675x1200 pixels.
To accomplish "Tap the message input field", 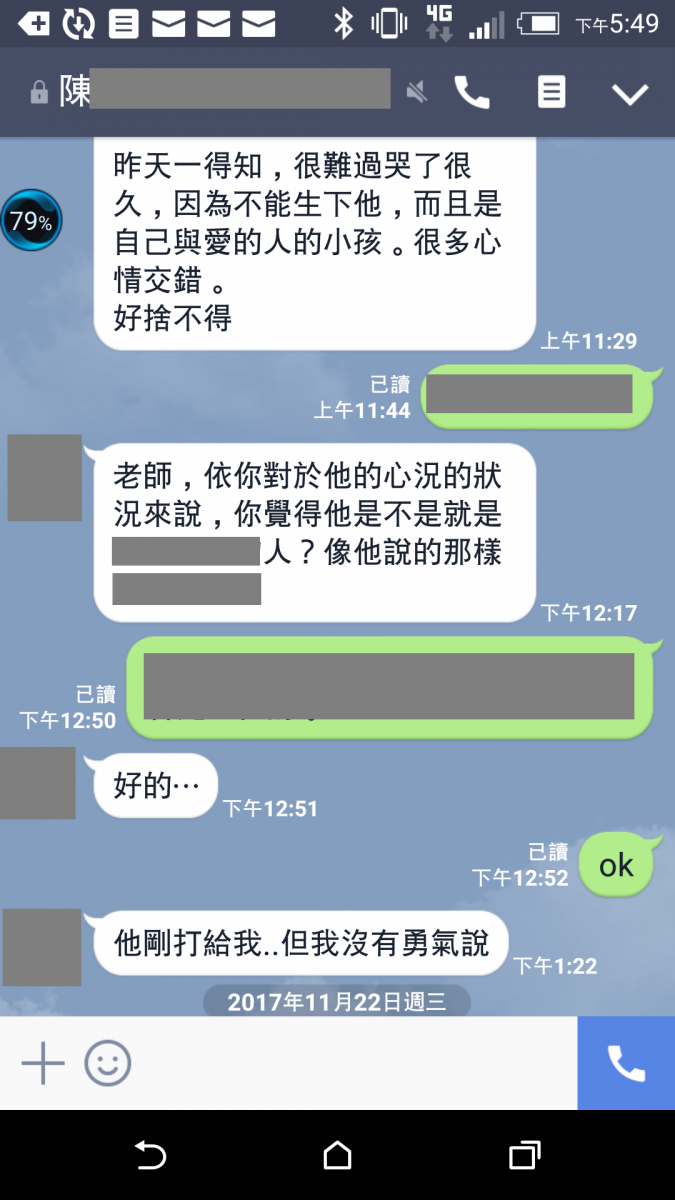I will click(350, 1063).
